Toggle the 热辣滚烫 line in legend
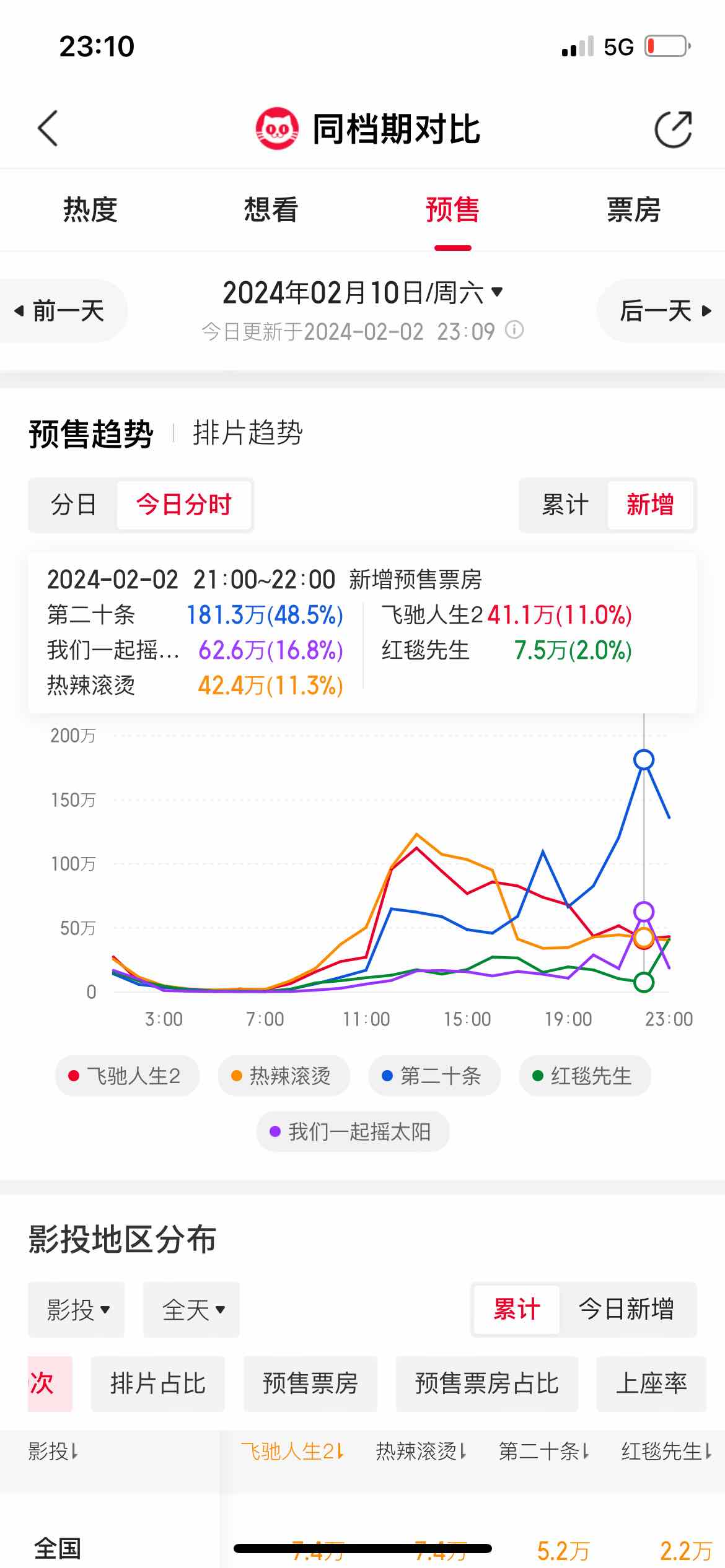This screenshot has width=725, height=1568. 284,1076
